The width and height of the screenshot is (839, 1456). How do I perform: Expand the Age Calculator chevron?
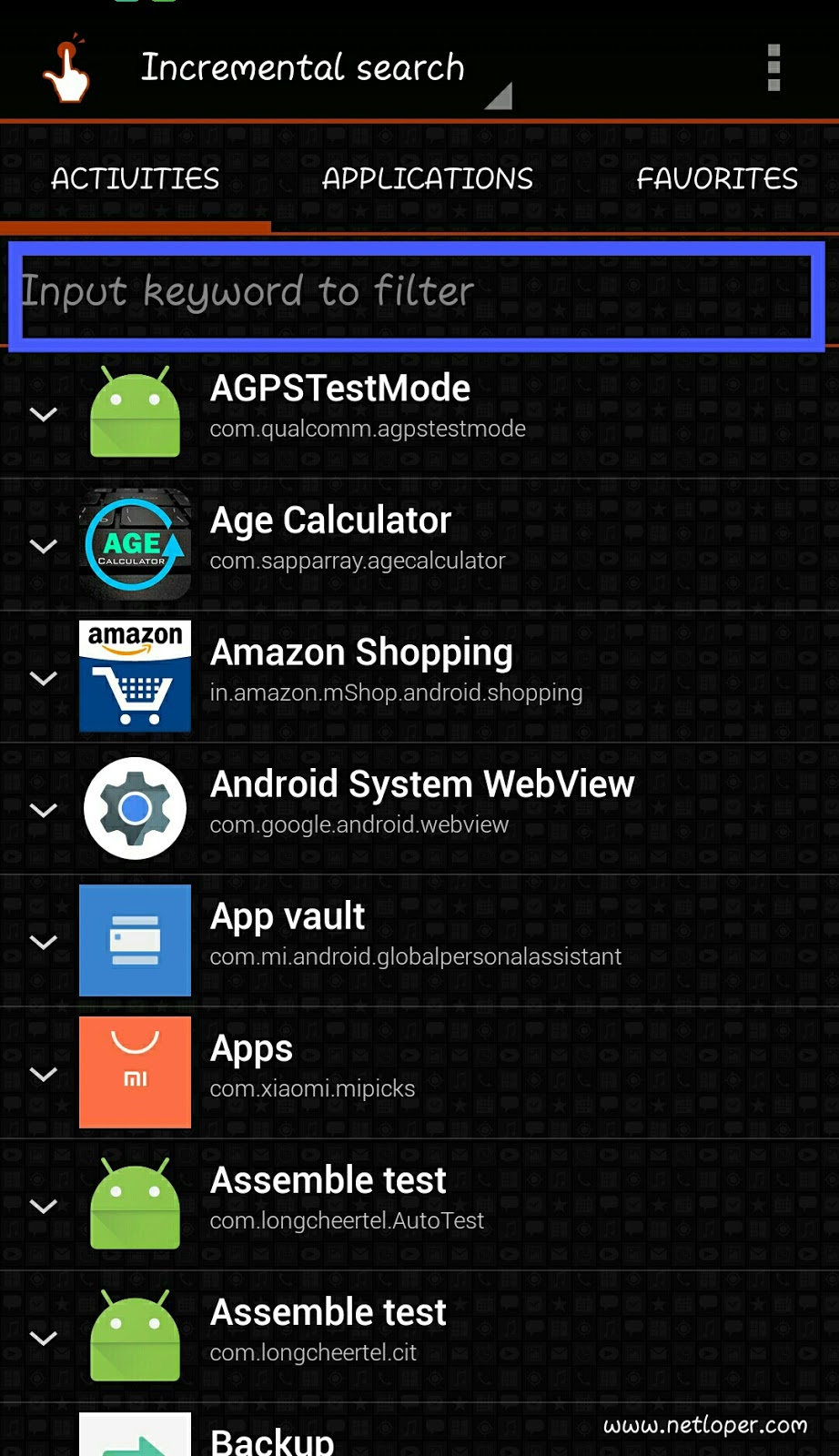pyautogui.click(x=44, y=546)
